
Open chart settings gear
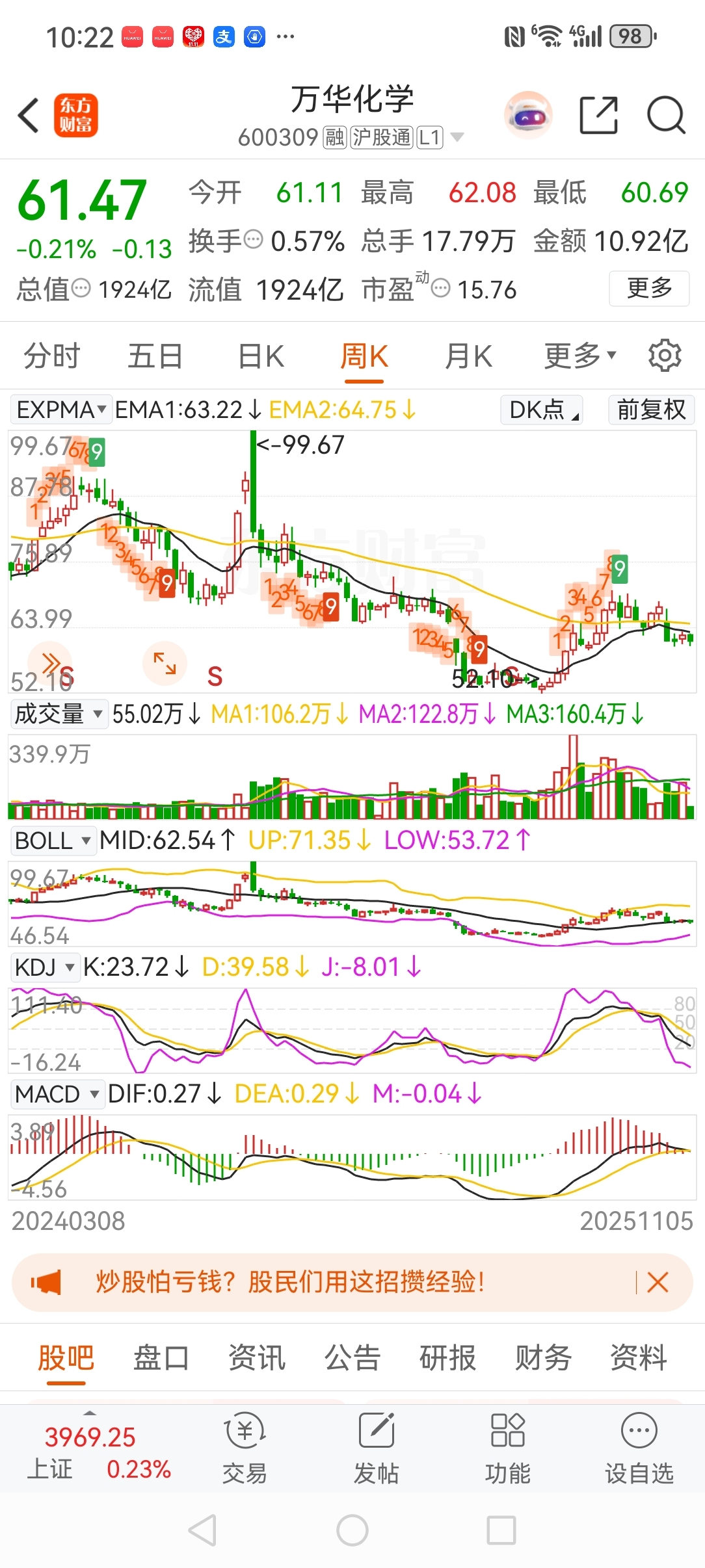(665, 356)
